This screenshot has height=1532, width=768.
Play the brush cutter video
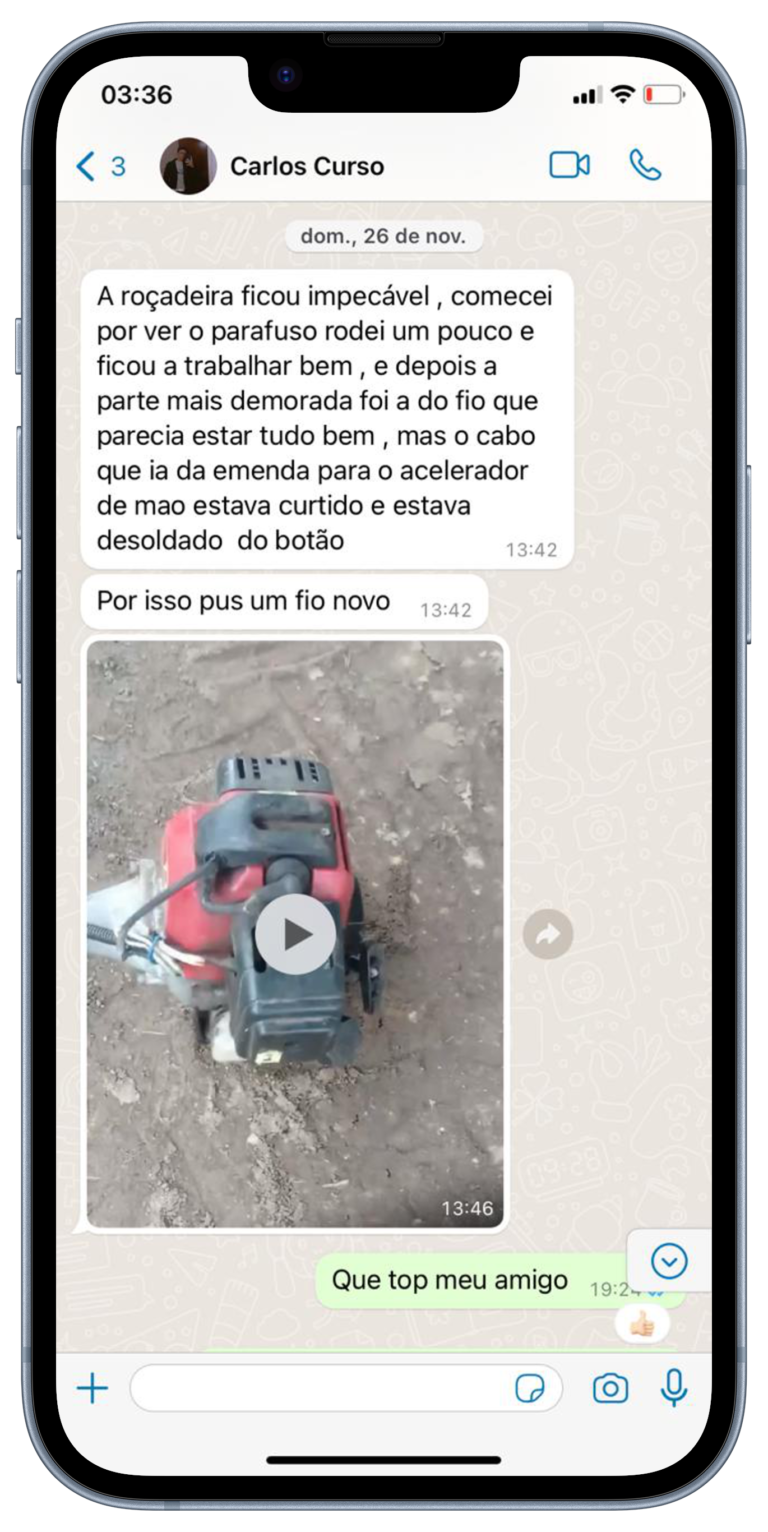coord(295,934)
